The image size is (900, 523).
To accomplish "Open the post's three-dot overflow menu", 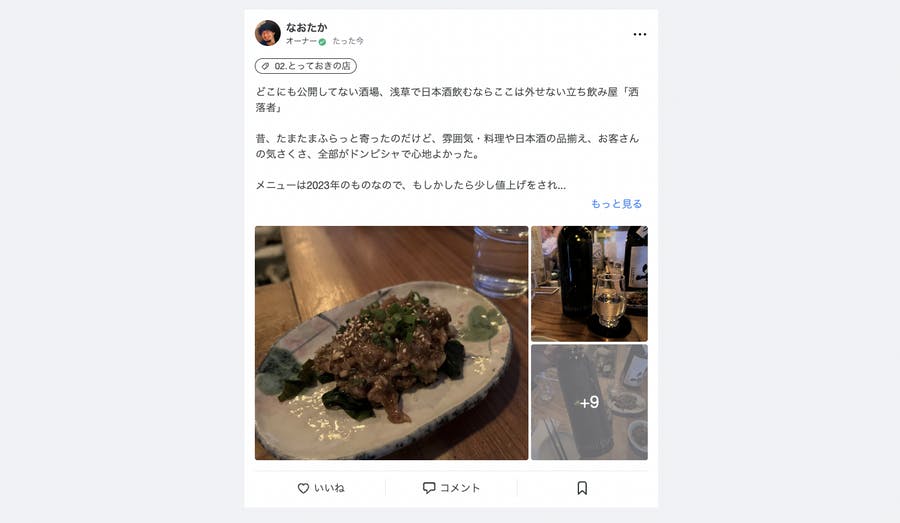I will (x=639, y=34).
